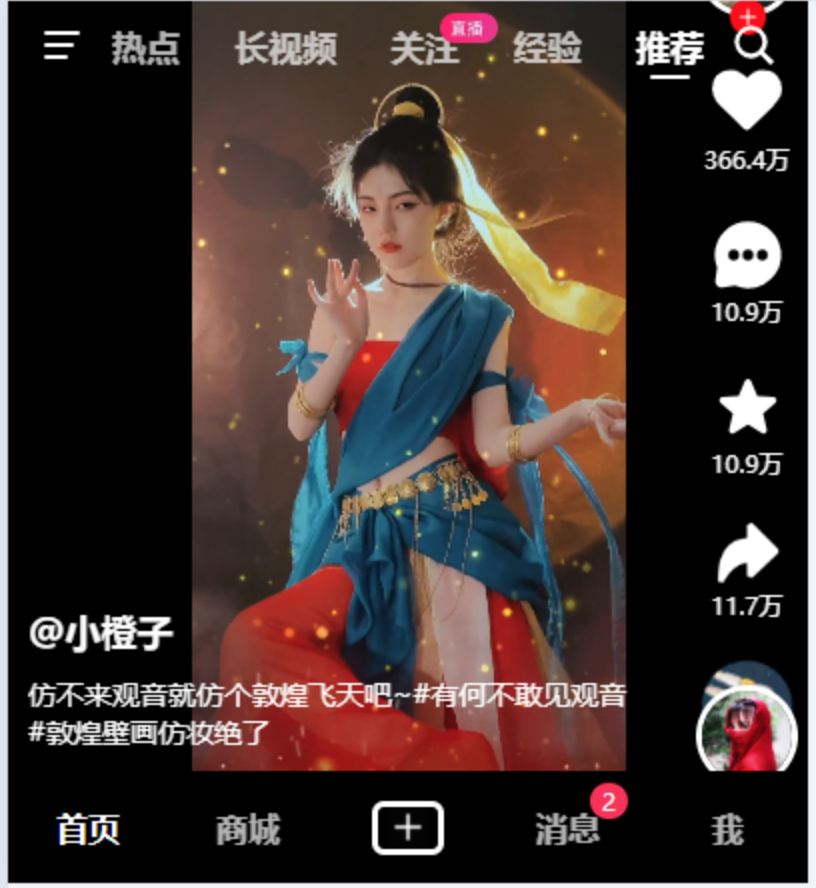
Task: Switch to the 关注 tab
Action: (x=424, y=50)
